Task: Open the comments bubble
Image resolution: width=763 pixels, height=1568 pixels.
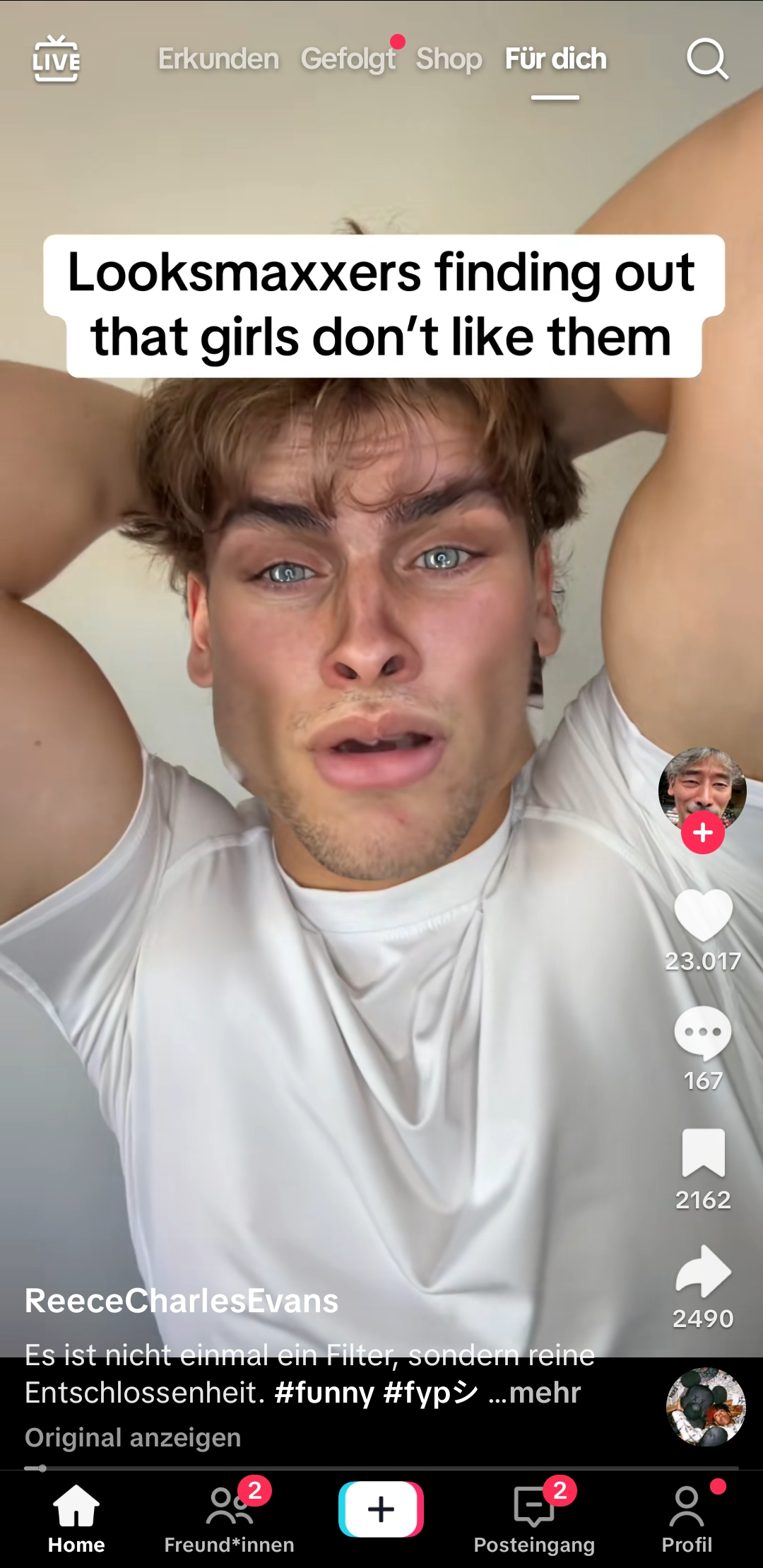Action: [703, 1033]
